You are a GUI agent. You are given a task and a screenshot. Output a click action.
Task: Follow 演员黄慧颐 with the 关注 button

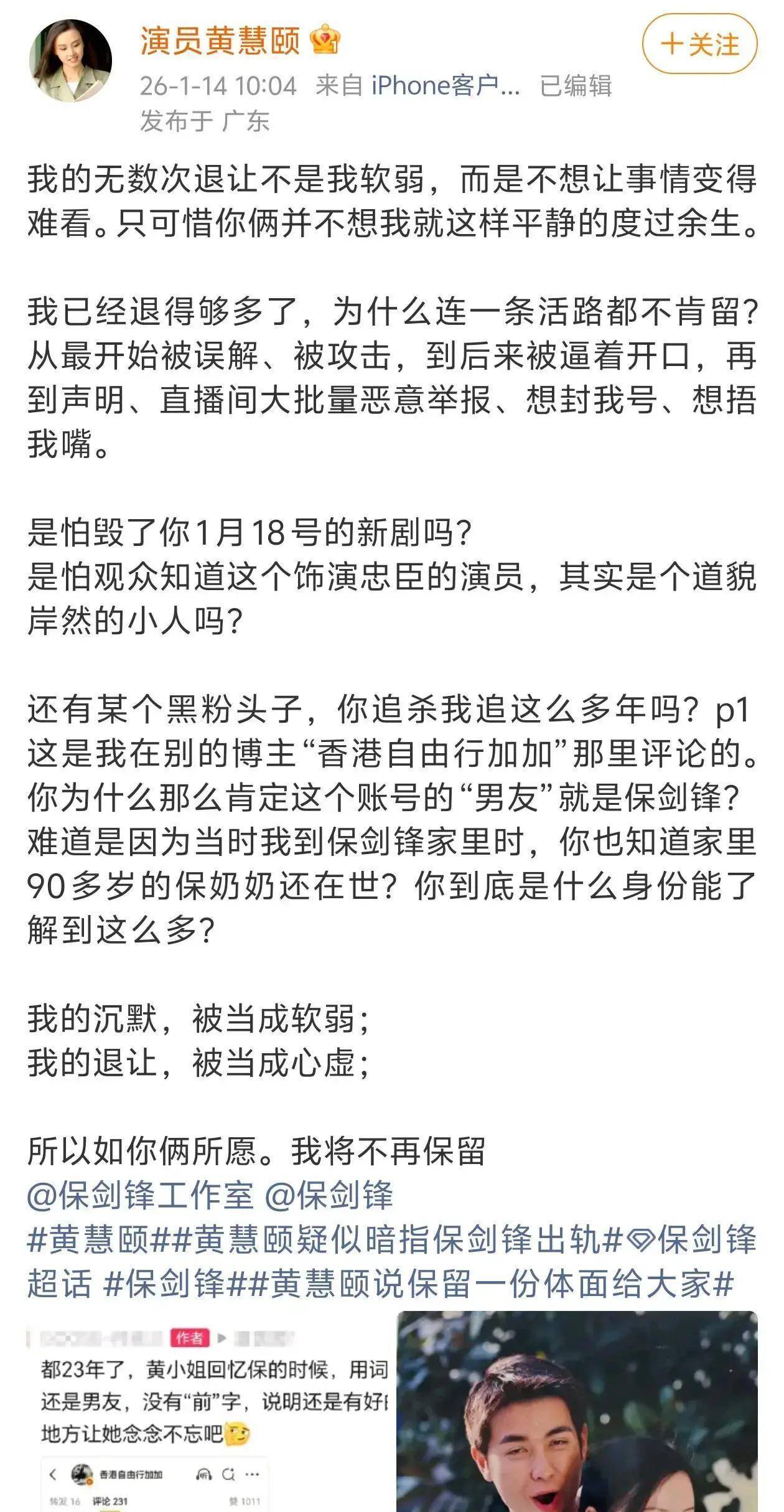click(699, 45)
